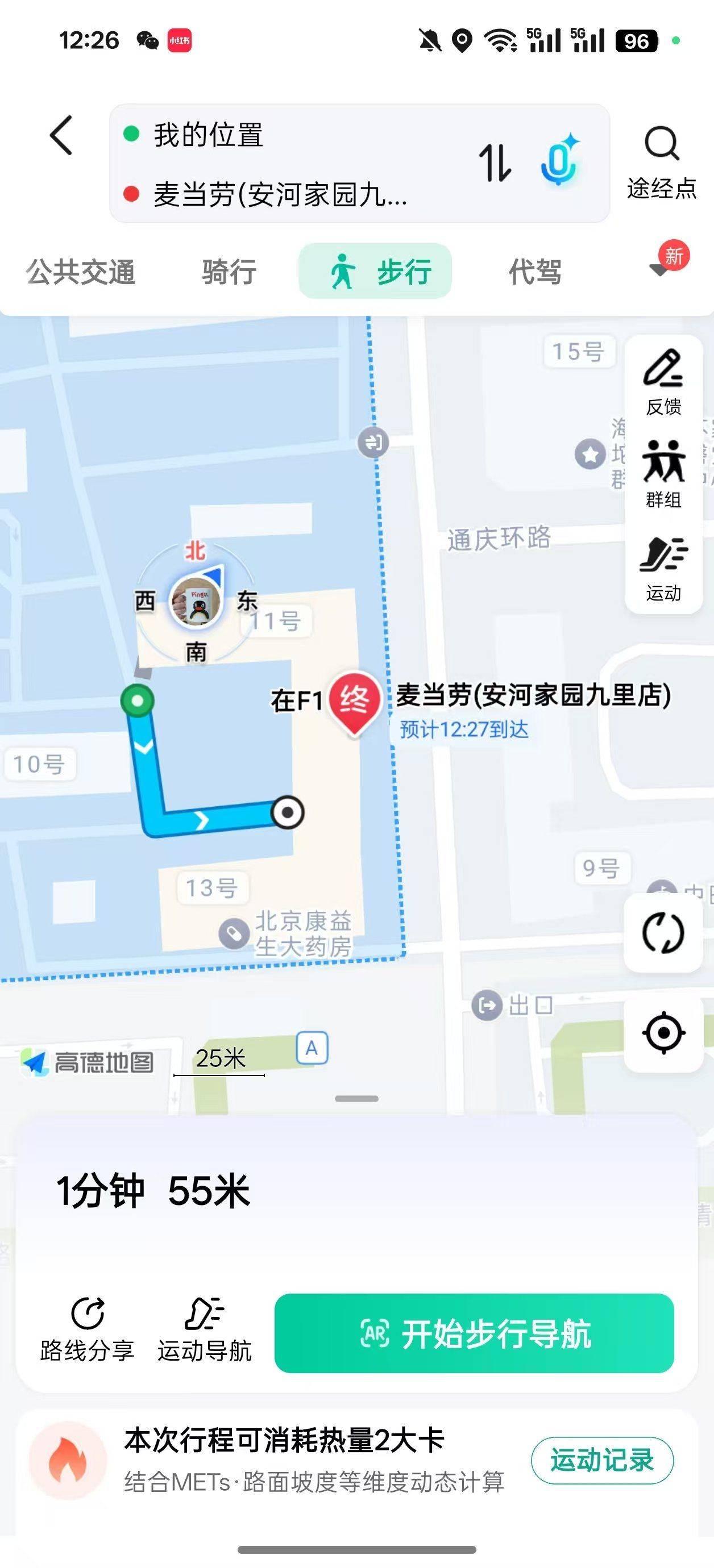This screenshot has width=714, height=1568.
Task: Select the 步行 walking tab
Action: coord(375,271)
